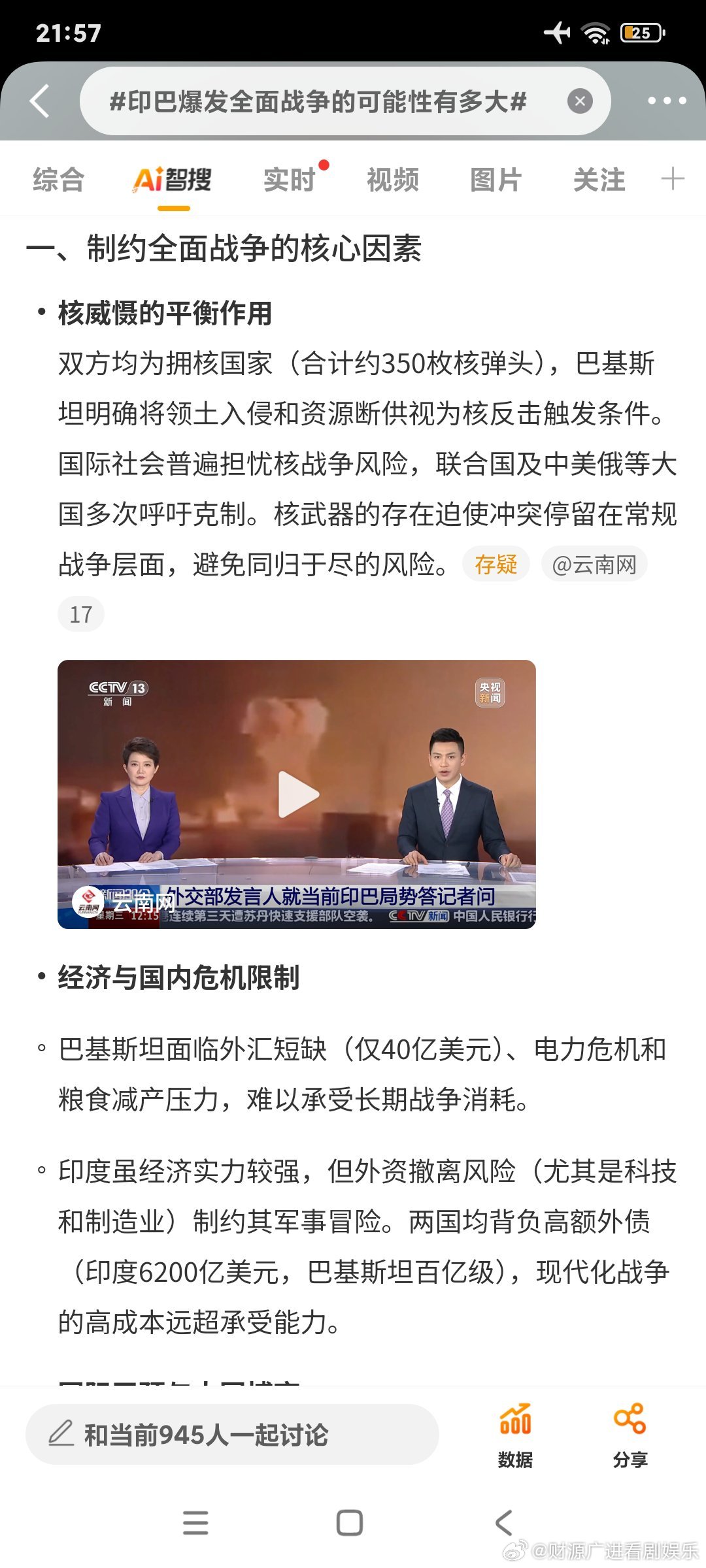The width and height of the screenshot is (706, 1568).
Task: Open the 关注 tab
Action: 599,180
